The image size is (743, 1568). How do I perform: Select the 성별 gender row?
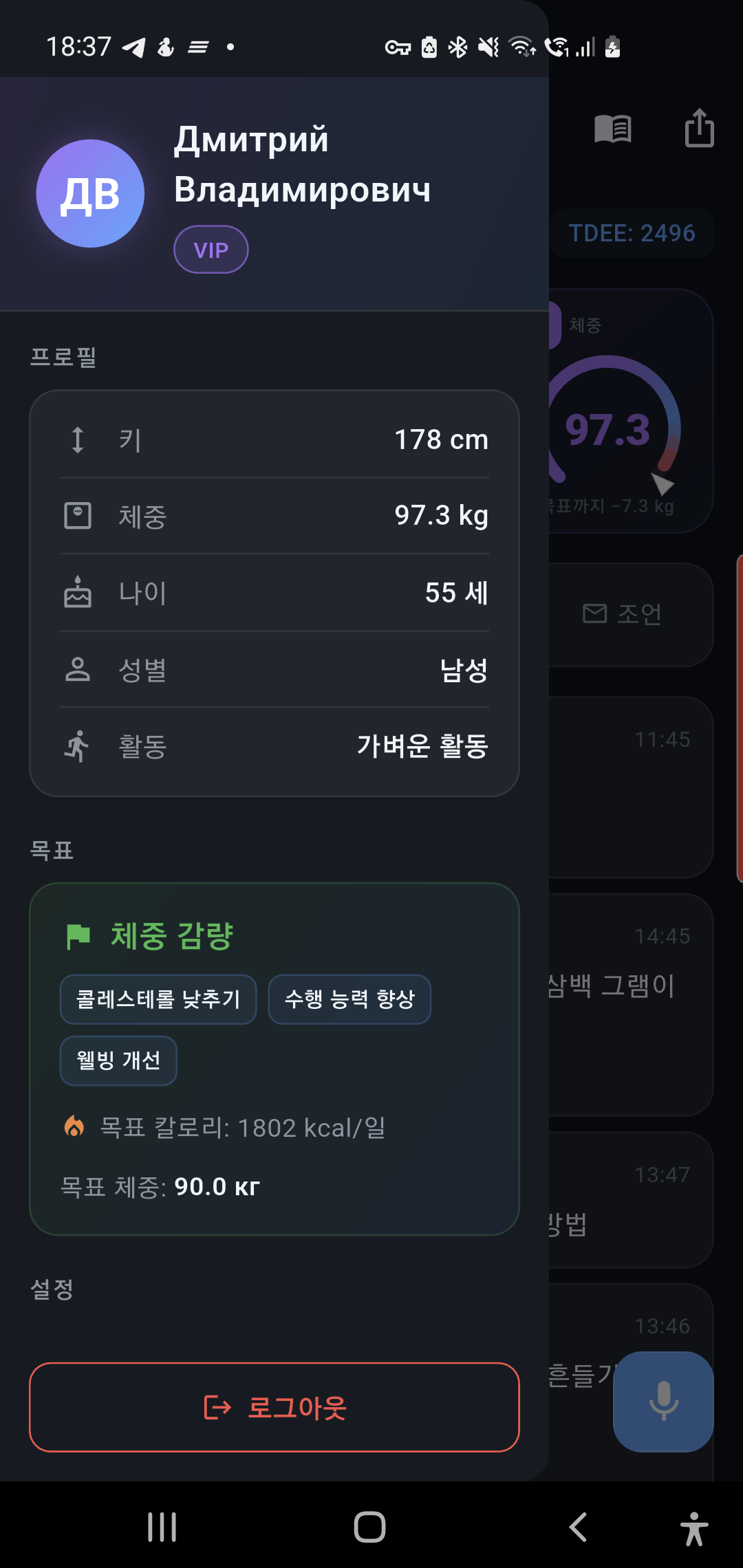pyautogui.click(x=274, y=670)
